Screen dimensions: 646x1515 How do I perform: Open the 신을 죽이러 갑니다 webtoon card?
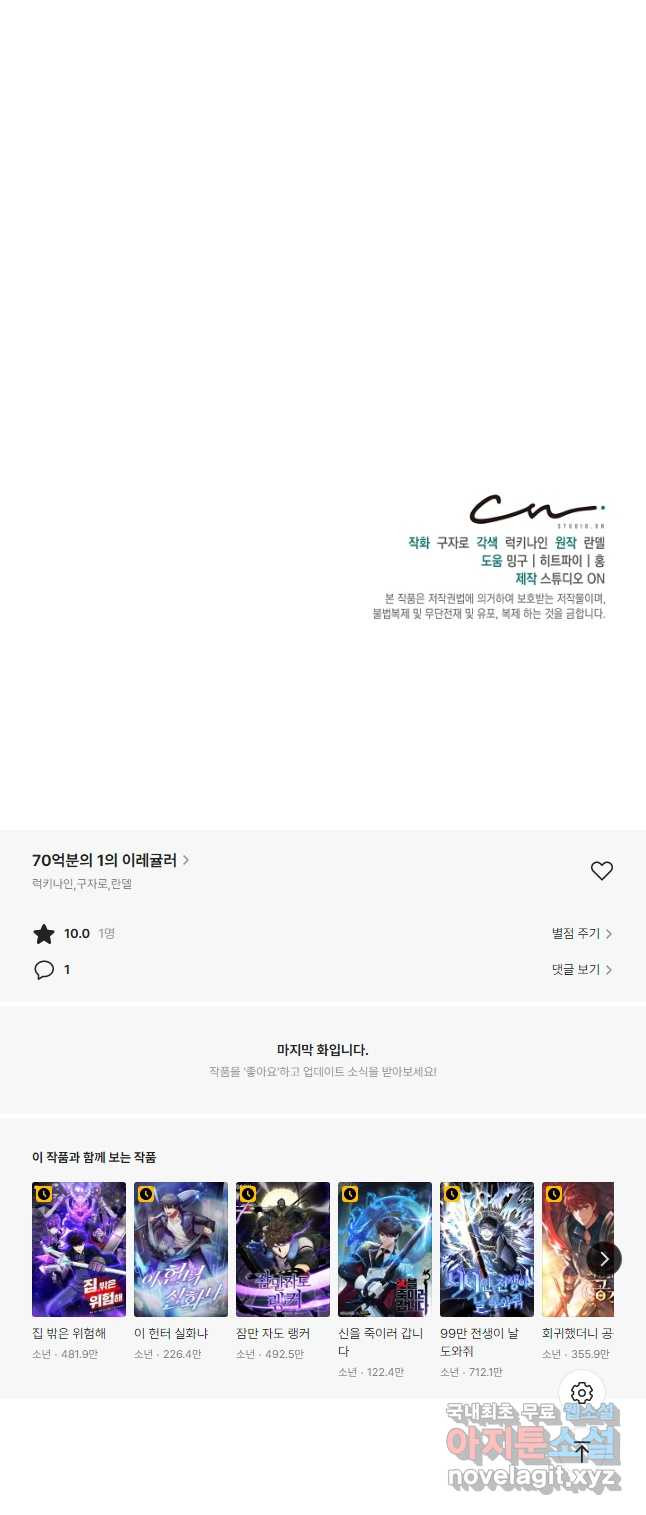click(x=385, y=1249)
